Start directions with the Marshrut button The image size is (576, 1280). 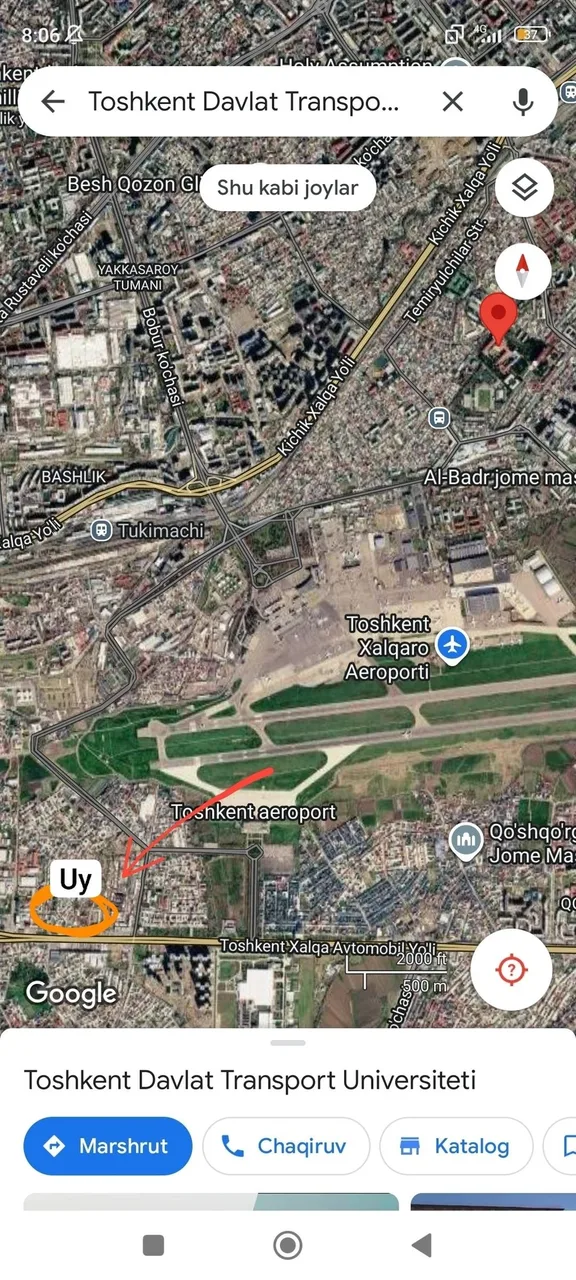107,1146
